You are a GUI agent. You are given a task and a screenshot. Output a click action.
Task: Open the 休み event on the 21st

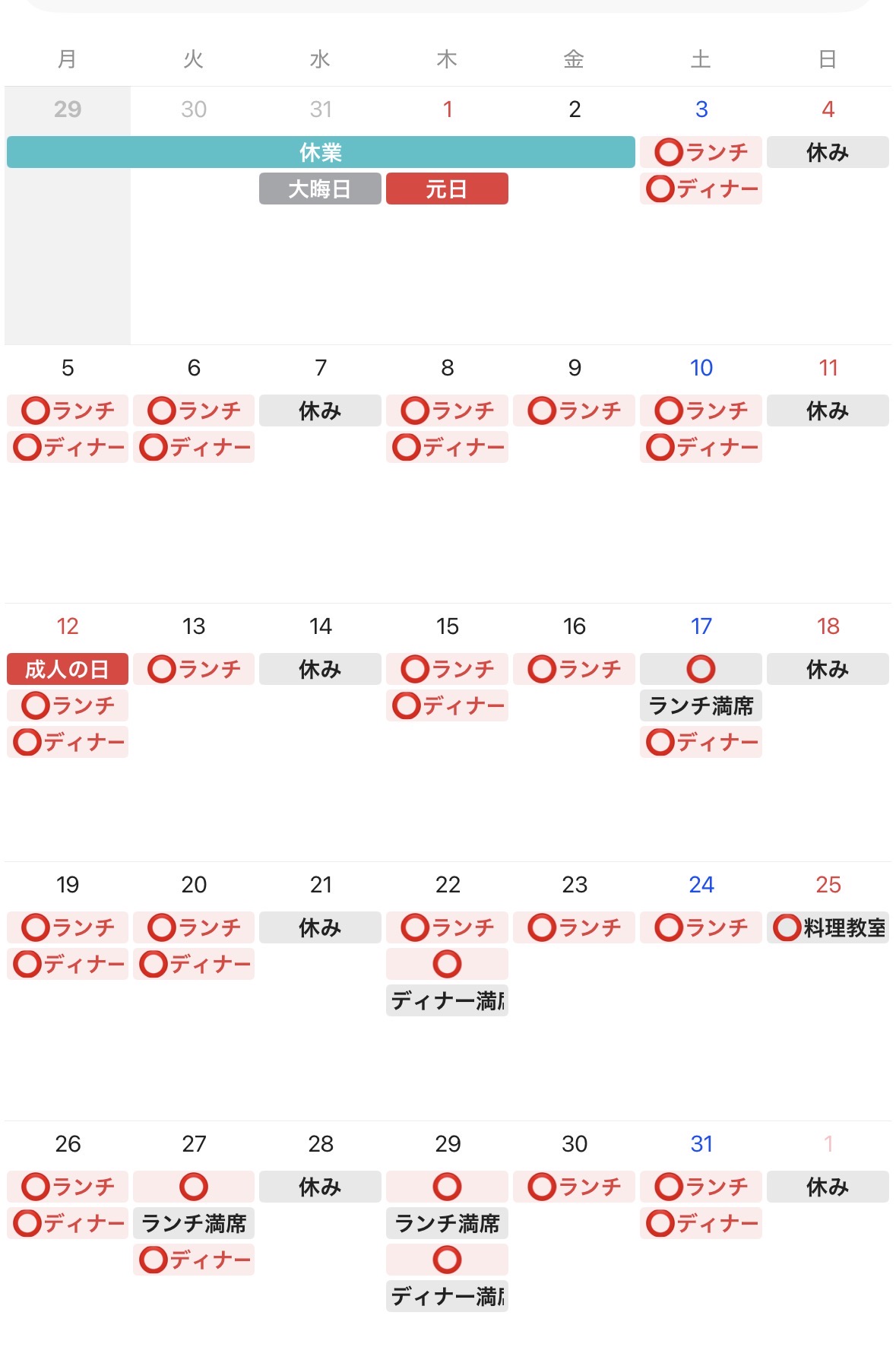pyautogui.click(x=320, y=927)
